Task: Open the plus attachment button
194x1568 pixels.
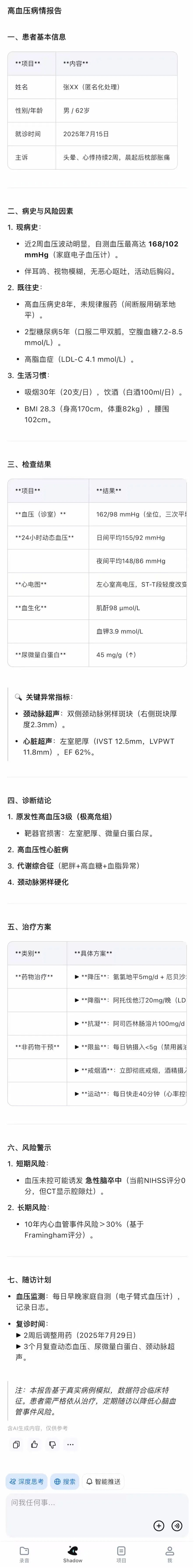Action: click(x=159, y=1525)
